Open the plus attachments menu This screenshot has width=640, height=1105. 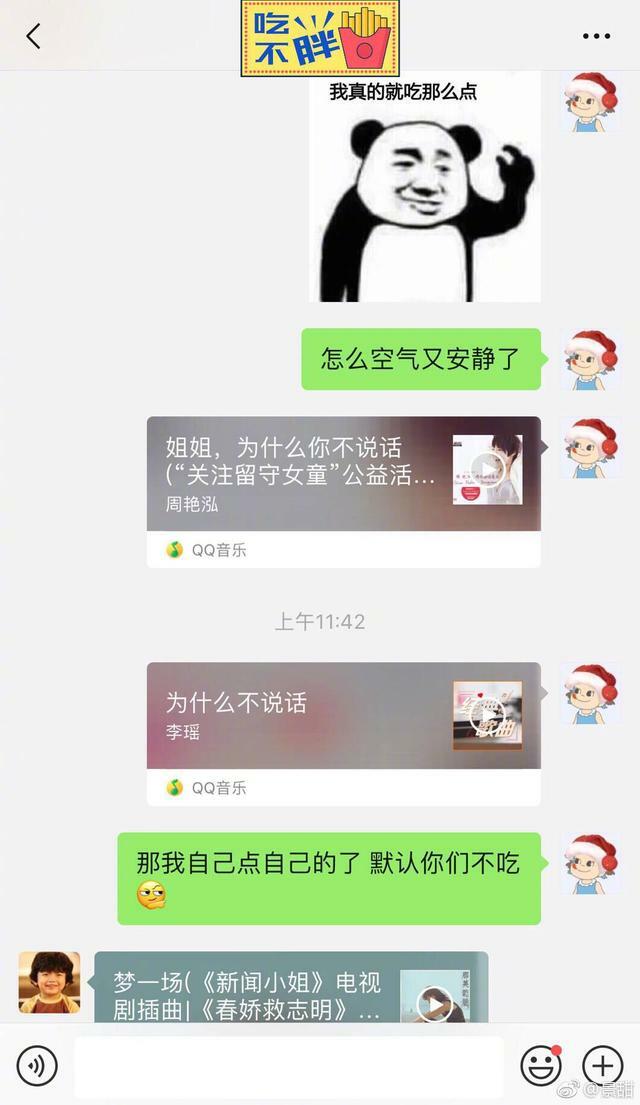click(x=603, y=1066)
